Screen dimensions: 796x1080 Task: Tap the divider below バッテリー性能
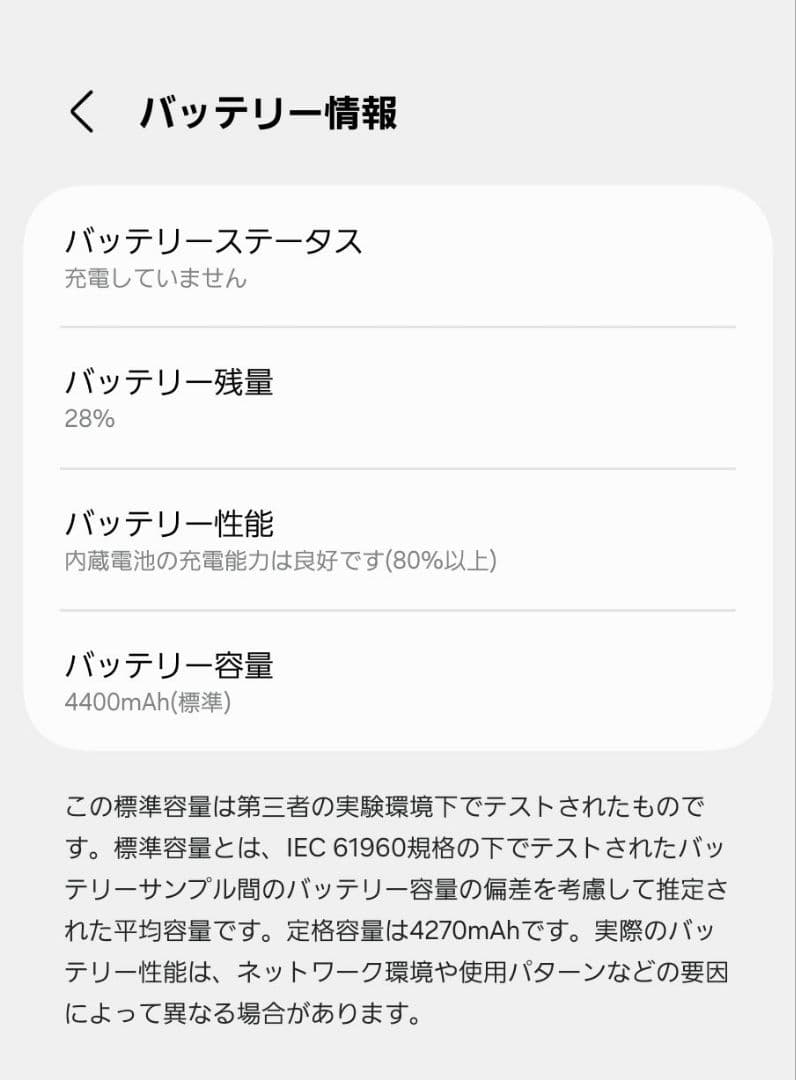pyautogui.click(x=398, y=608)
